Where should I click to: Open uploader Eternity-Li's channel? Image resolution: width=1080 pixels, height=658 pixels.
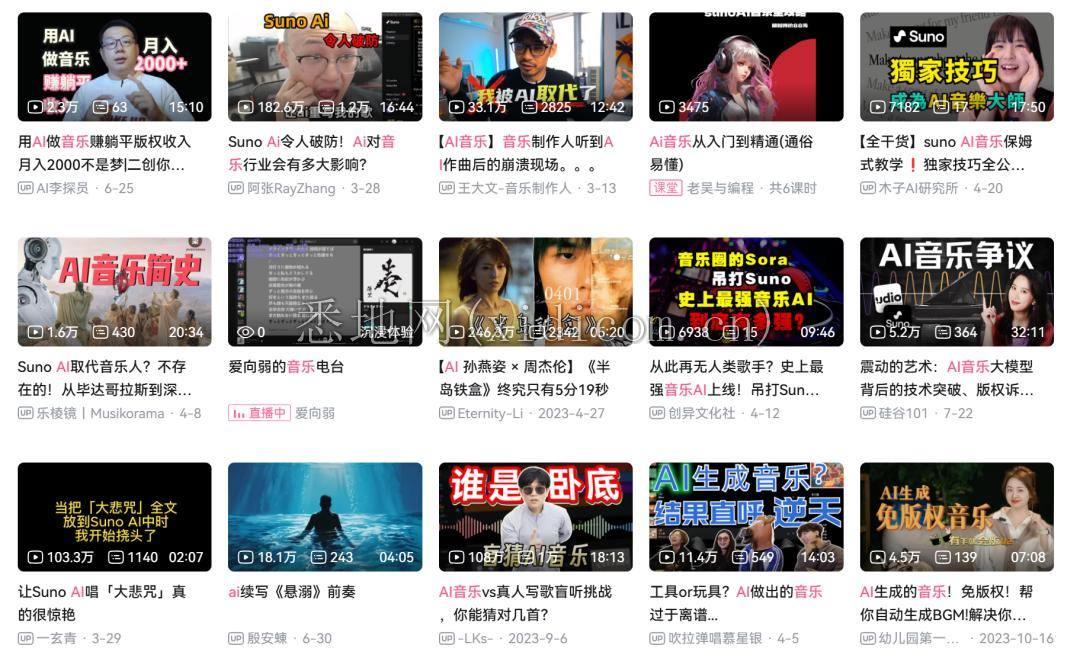click(x=490, y=413)
